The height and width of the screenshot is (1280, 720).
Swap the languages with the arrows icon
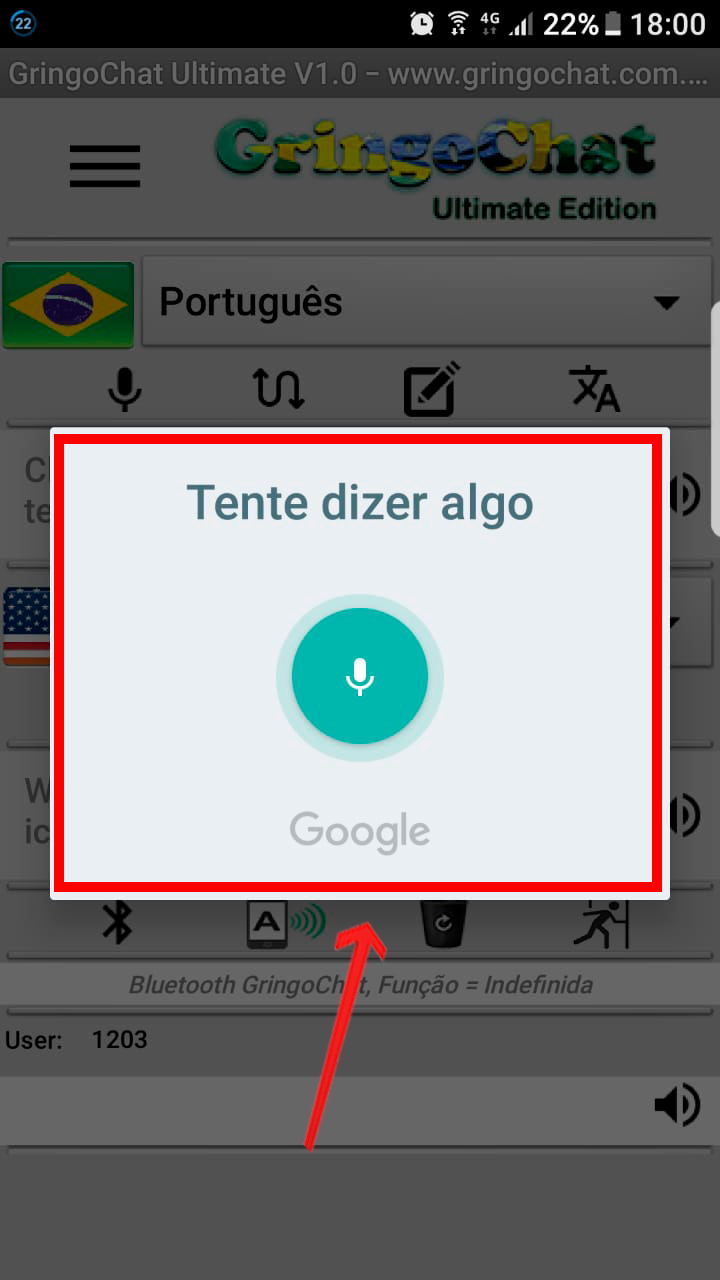[x=279, y=388]
